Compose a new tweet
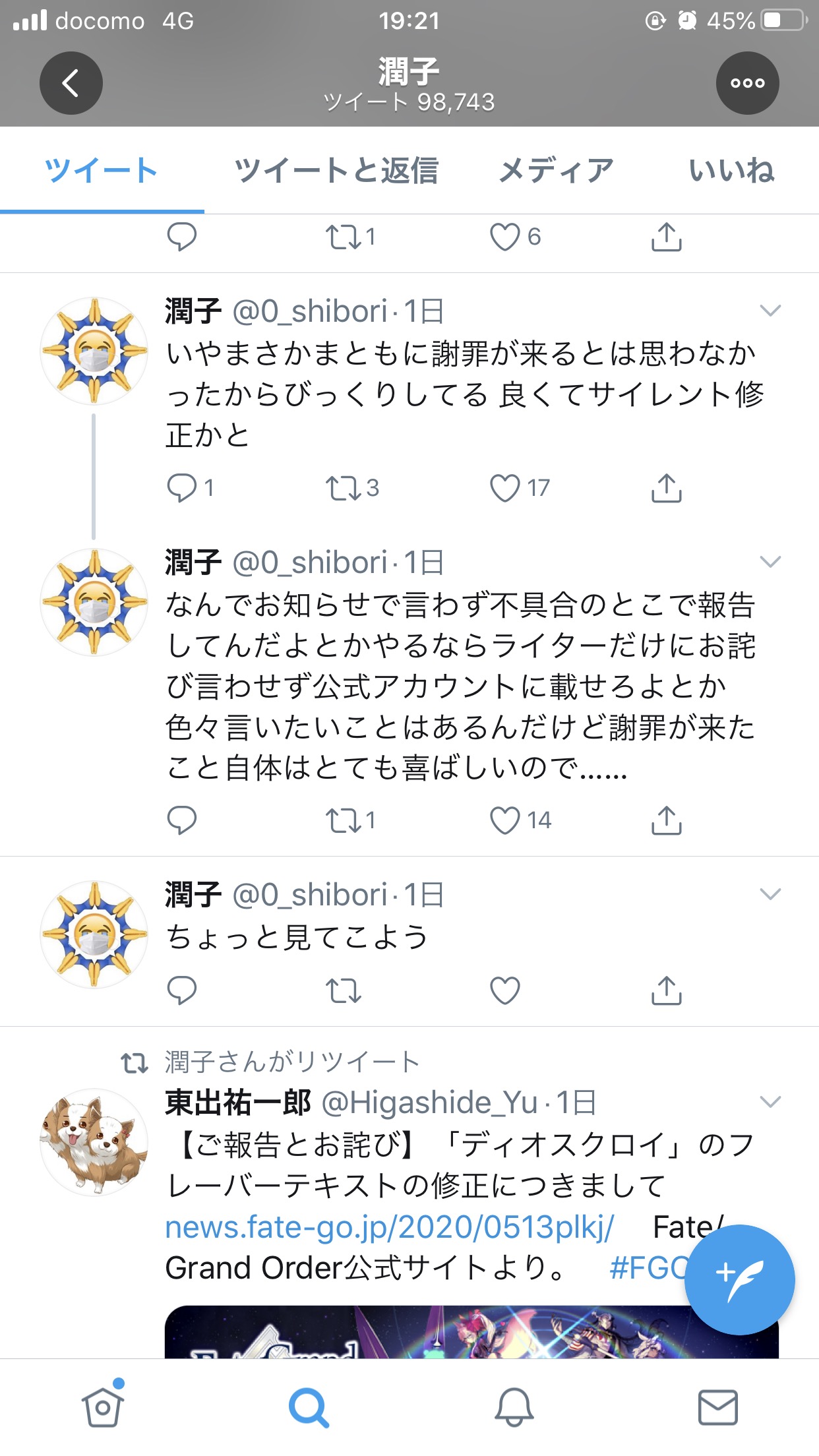 (x=740, y=1280)
